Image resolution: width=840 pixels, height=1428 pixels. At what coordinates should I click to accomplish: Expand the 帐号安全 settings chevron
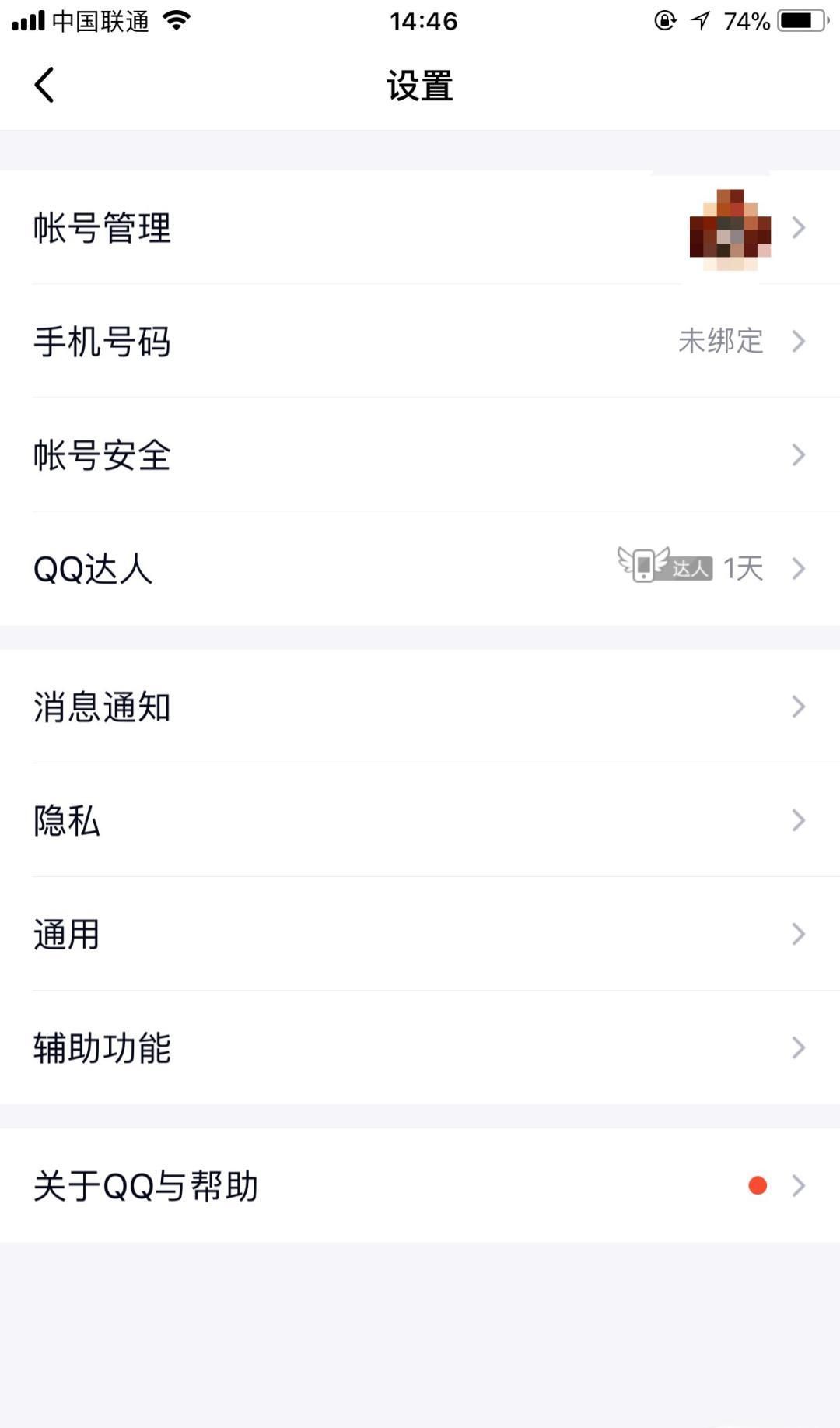[x=798, y=454]
